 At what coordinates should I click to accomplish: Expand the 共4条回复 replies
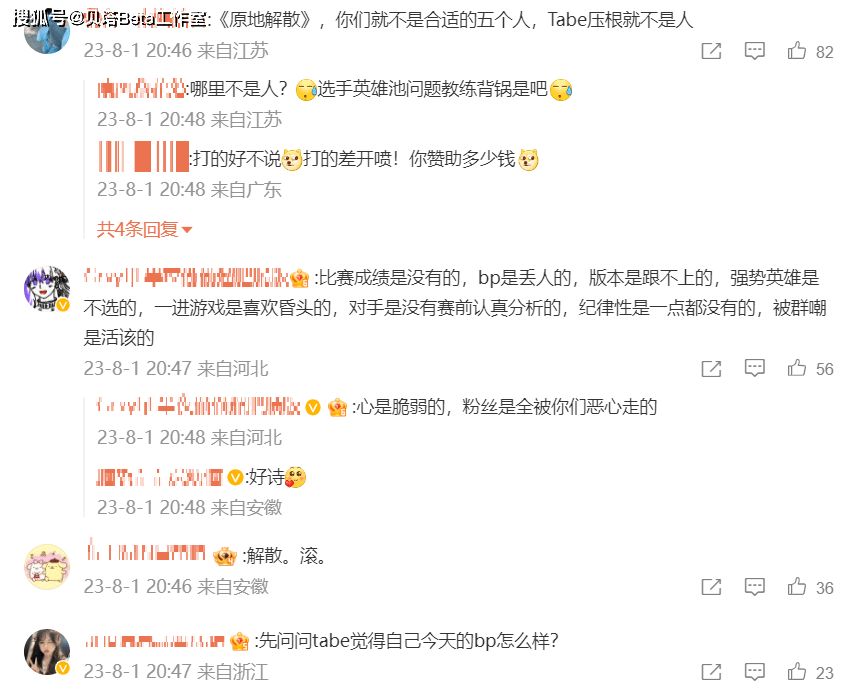tap(144, 229)
